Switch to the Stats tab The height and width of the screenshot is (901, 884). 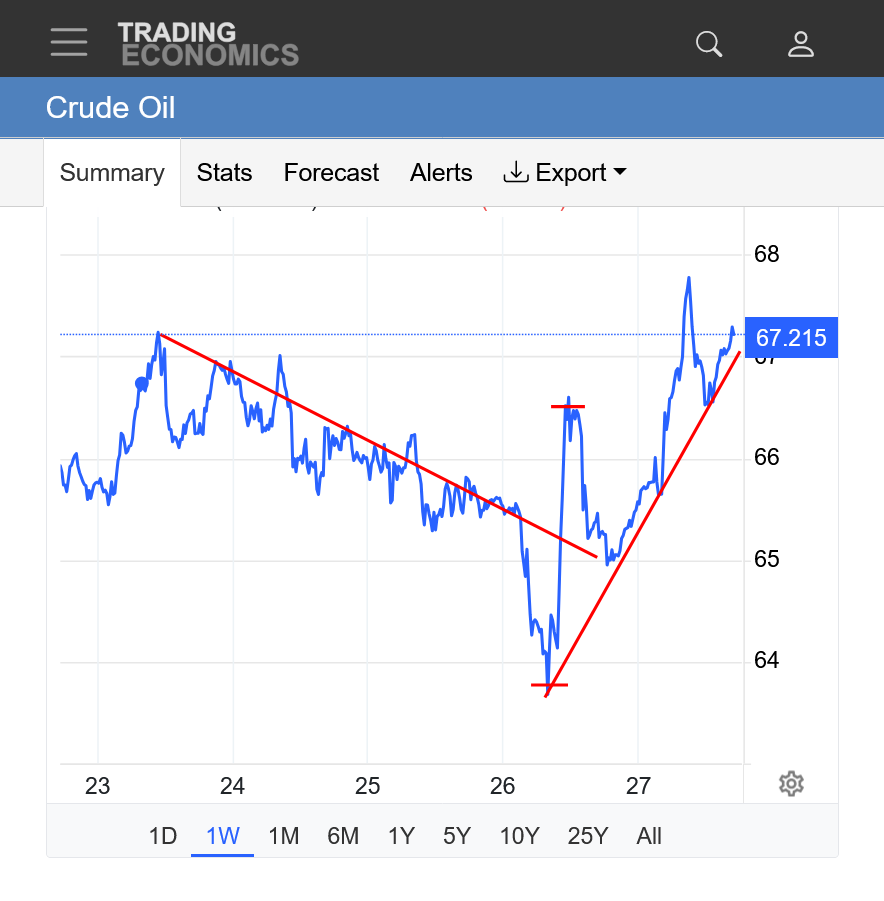coord(224,173)
